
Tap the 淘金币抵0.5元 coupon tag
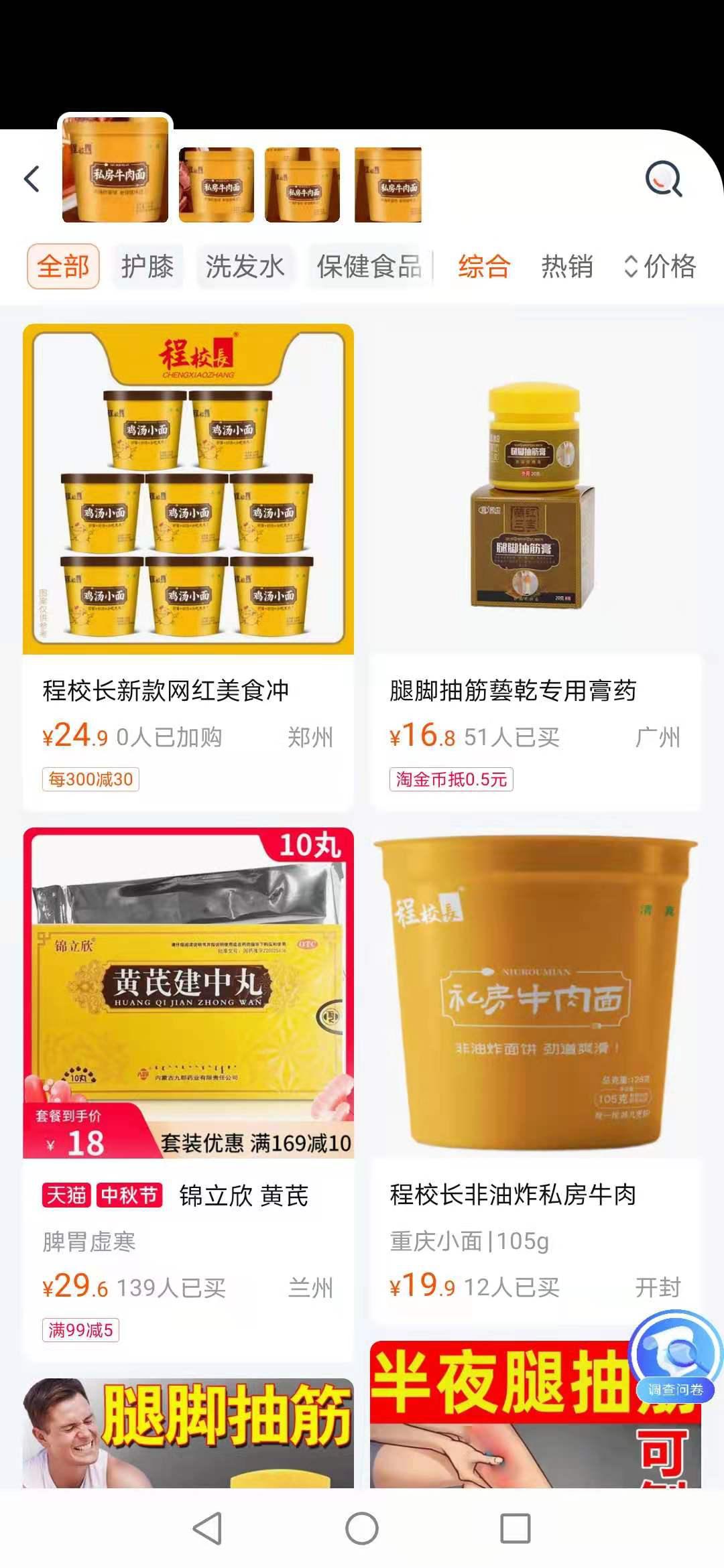pyautogui.click(x=449, y=779)
